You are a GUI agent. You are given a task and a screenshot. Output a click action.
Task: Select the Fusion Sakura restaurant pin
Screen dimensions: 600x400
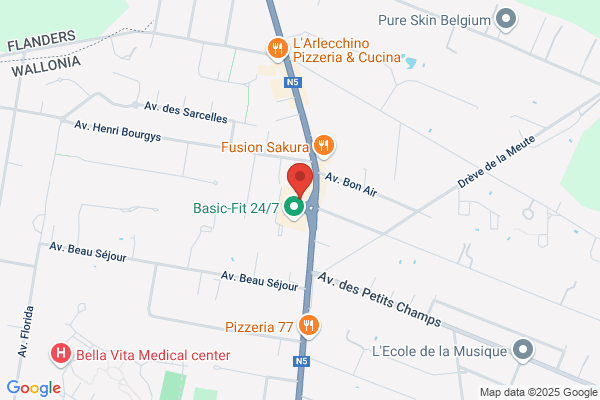click(x=324, y=146)
